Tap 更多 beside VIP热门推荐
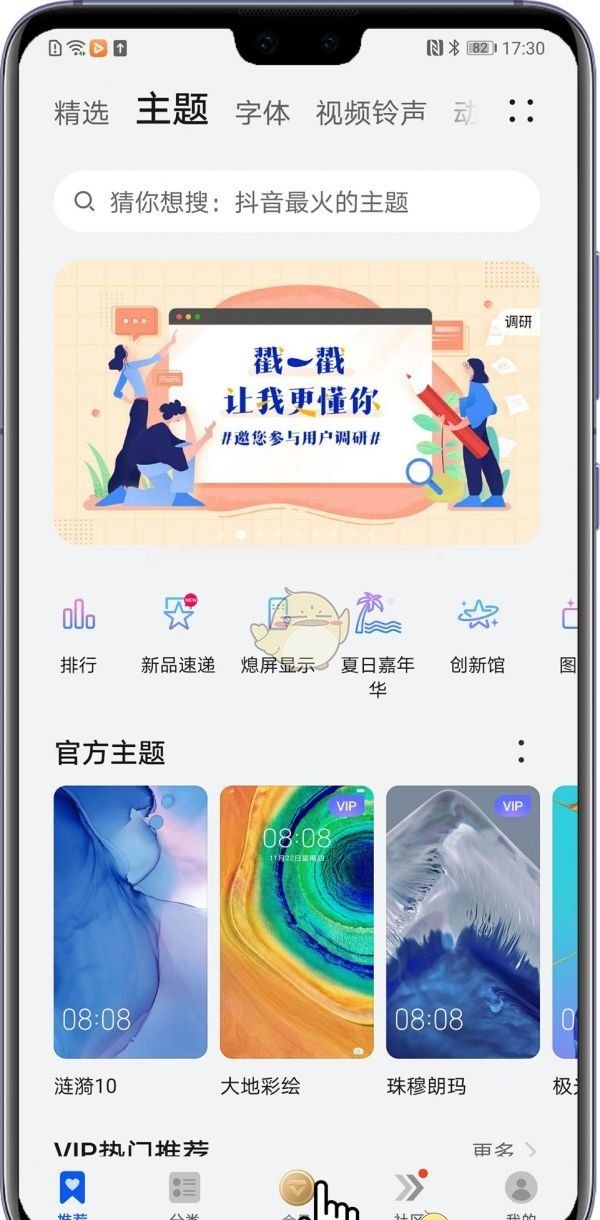 (505, 1151)
